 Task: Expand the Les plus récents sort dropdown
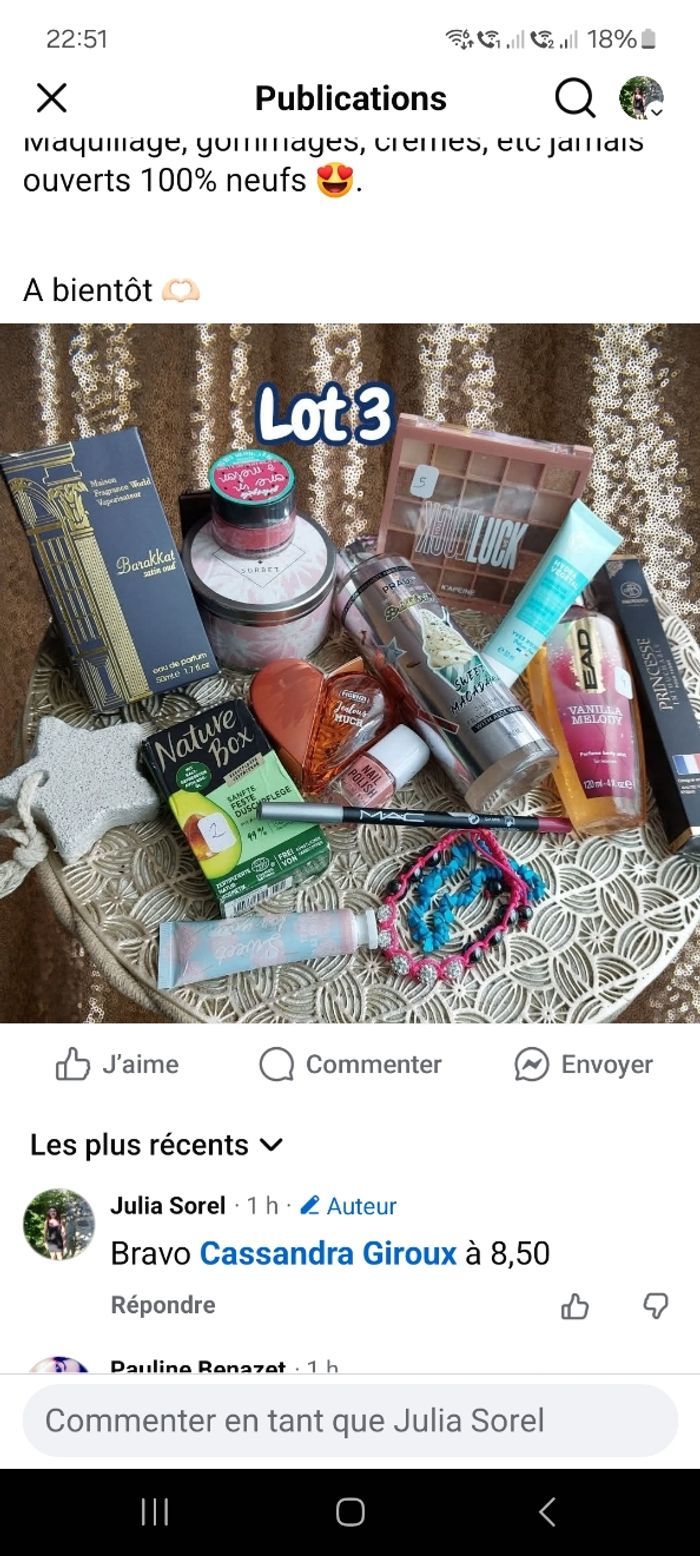[x=157, y=1144]
